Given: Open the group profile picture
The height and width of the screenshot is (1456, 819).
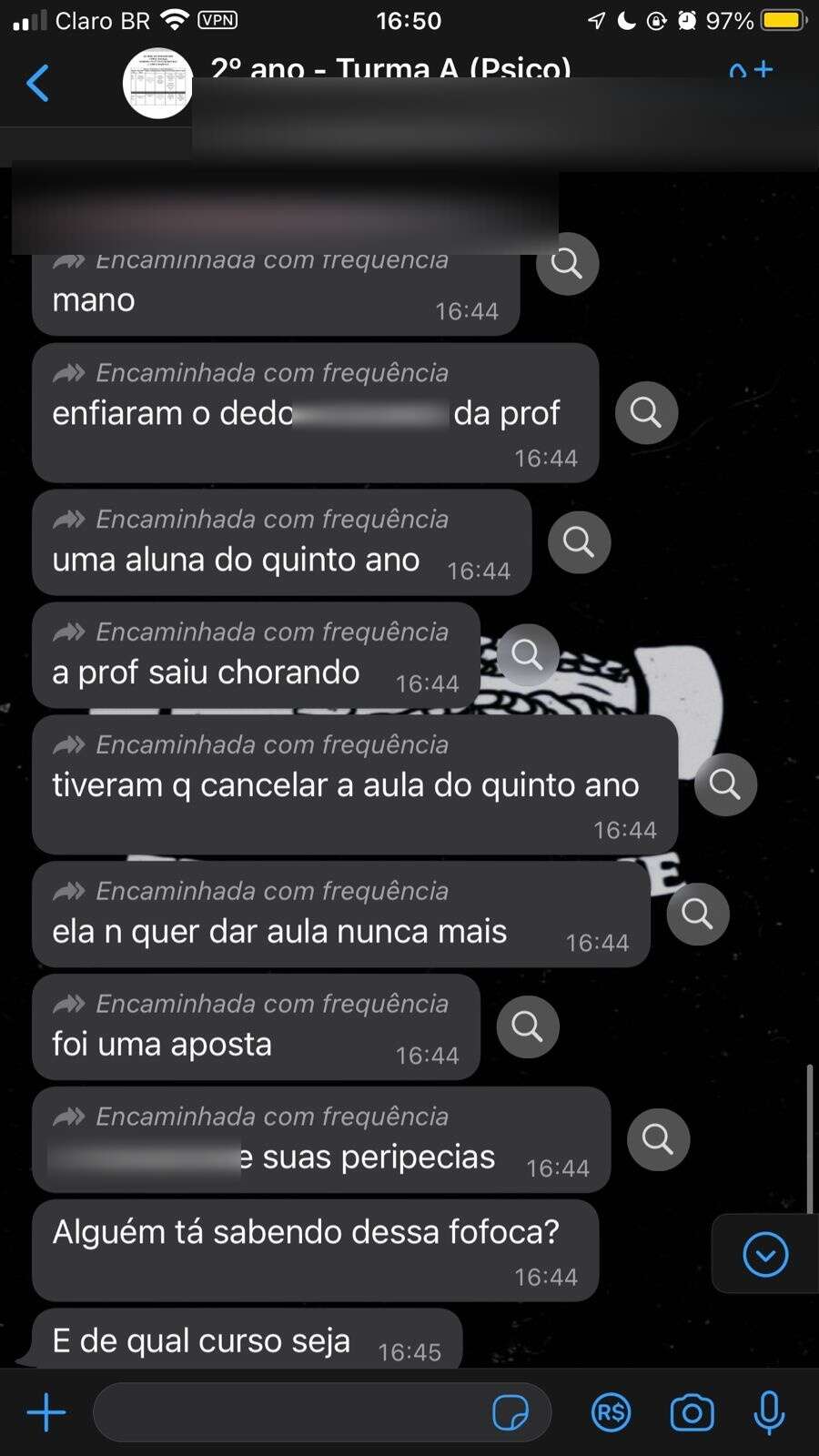Looking at the screenshot, I should pos(157,84).
